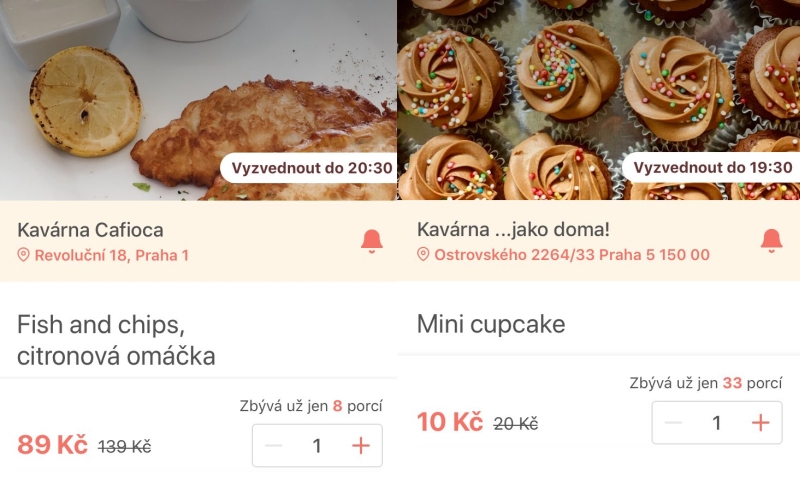Reduce the Mini cupcake quantity by one
This screenshot has height=481, width=800.
point(674,423)
